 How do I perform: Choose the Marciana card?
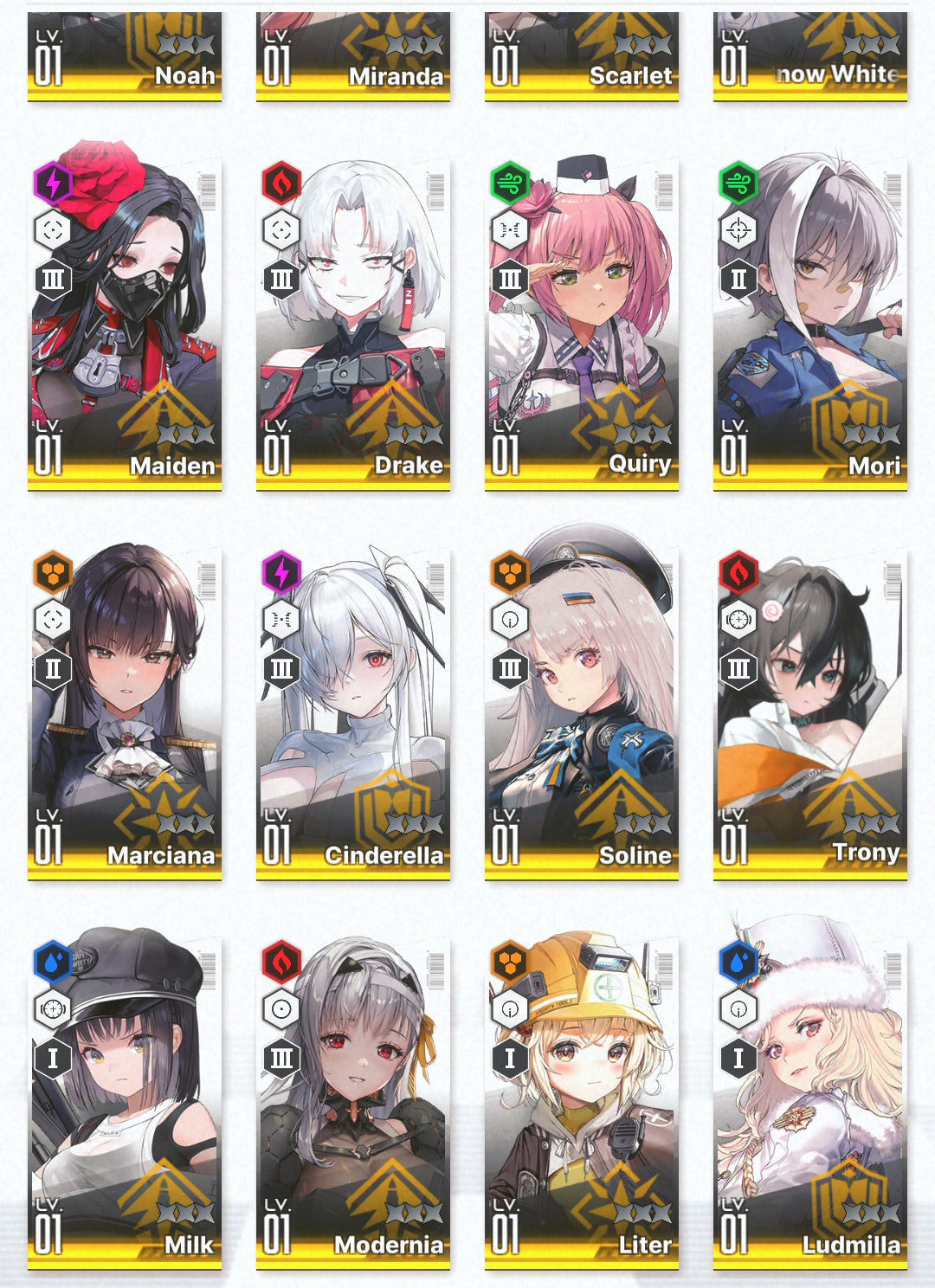tap(125, 714)
